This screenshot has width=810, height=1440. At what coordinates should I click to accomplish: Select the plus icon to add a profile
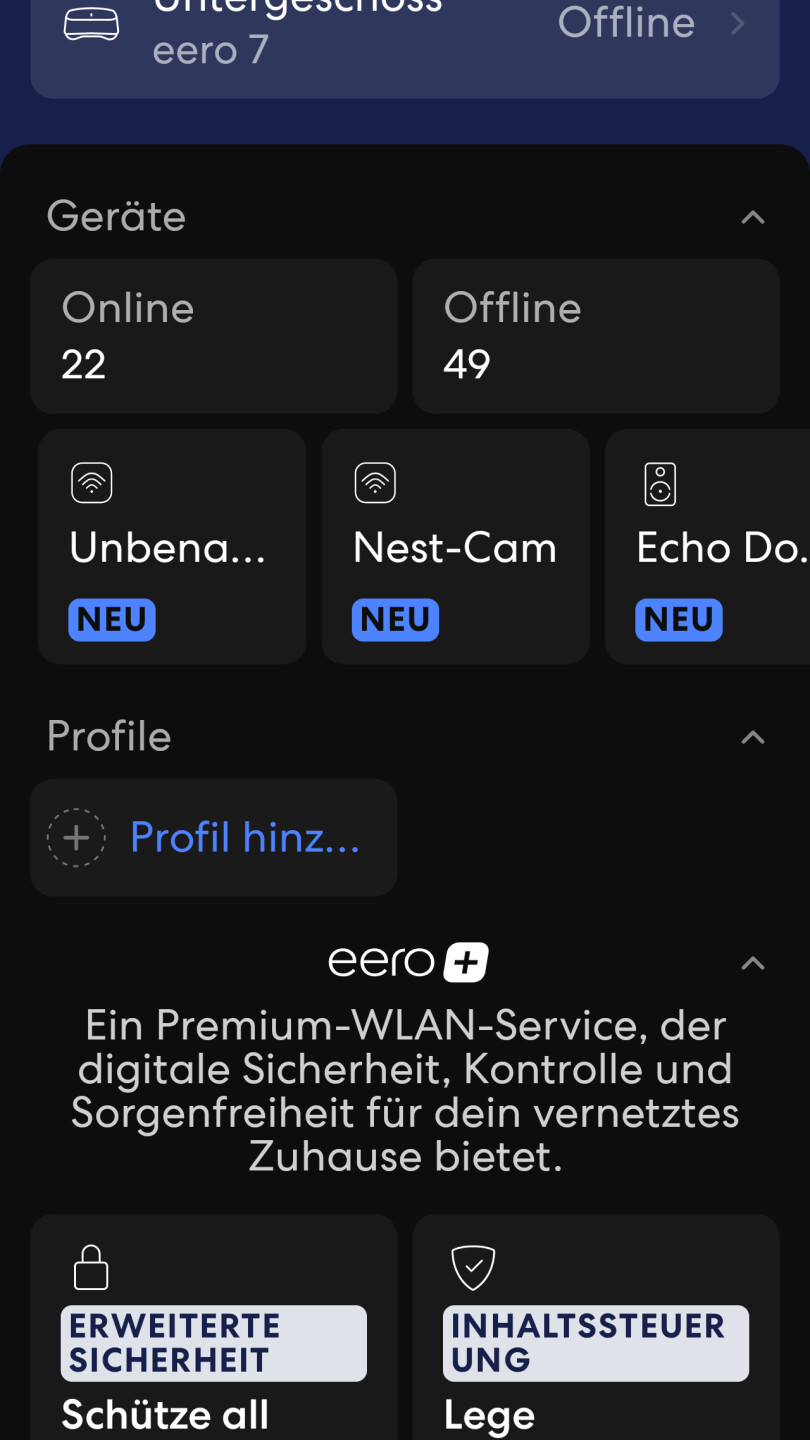point(75,837)
